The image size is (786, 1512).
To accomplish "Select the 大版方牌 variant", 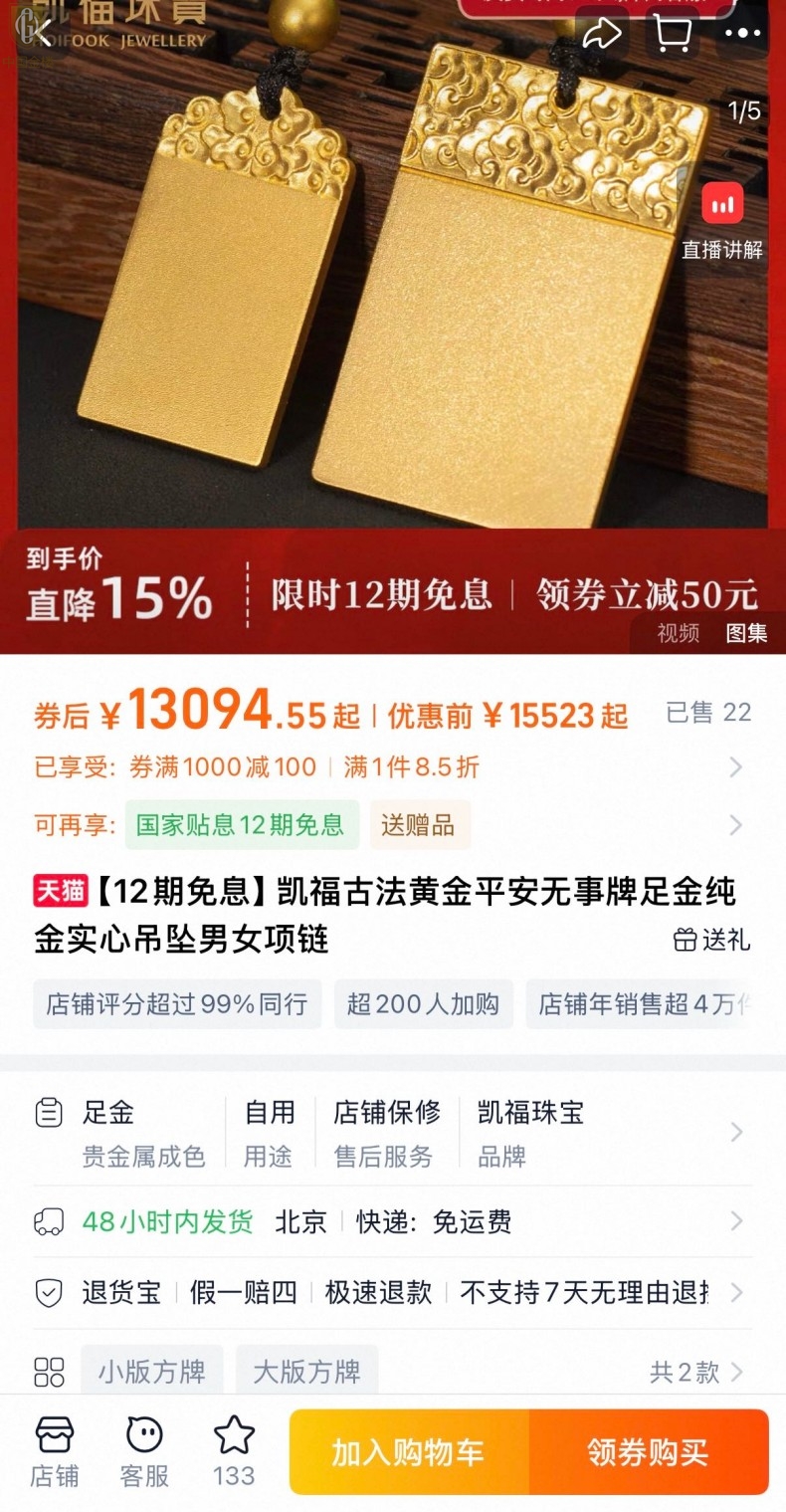I will [306, 1372].
